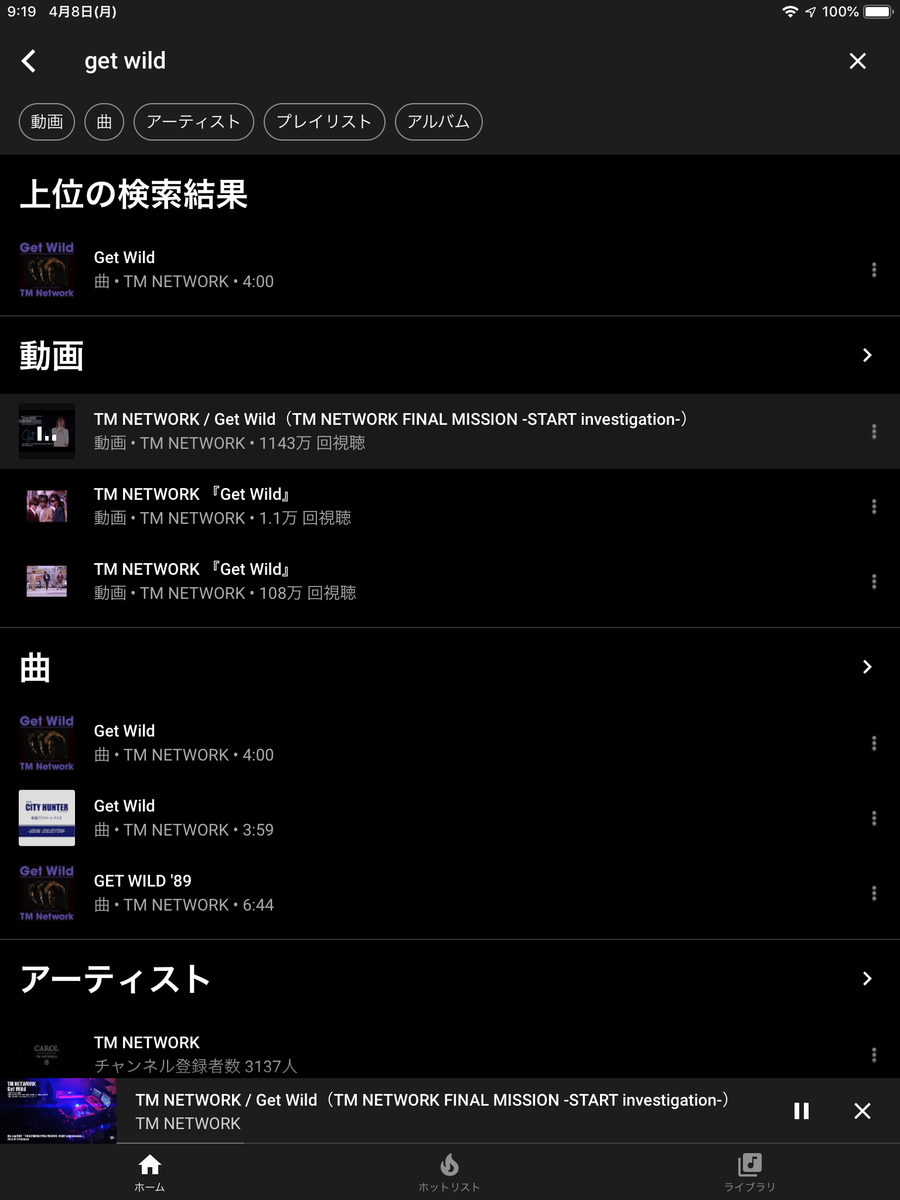Expand the 曲 results section
The image size is (900, 1200).
(866, 668)
